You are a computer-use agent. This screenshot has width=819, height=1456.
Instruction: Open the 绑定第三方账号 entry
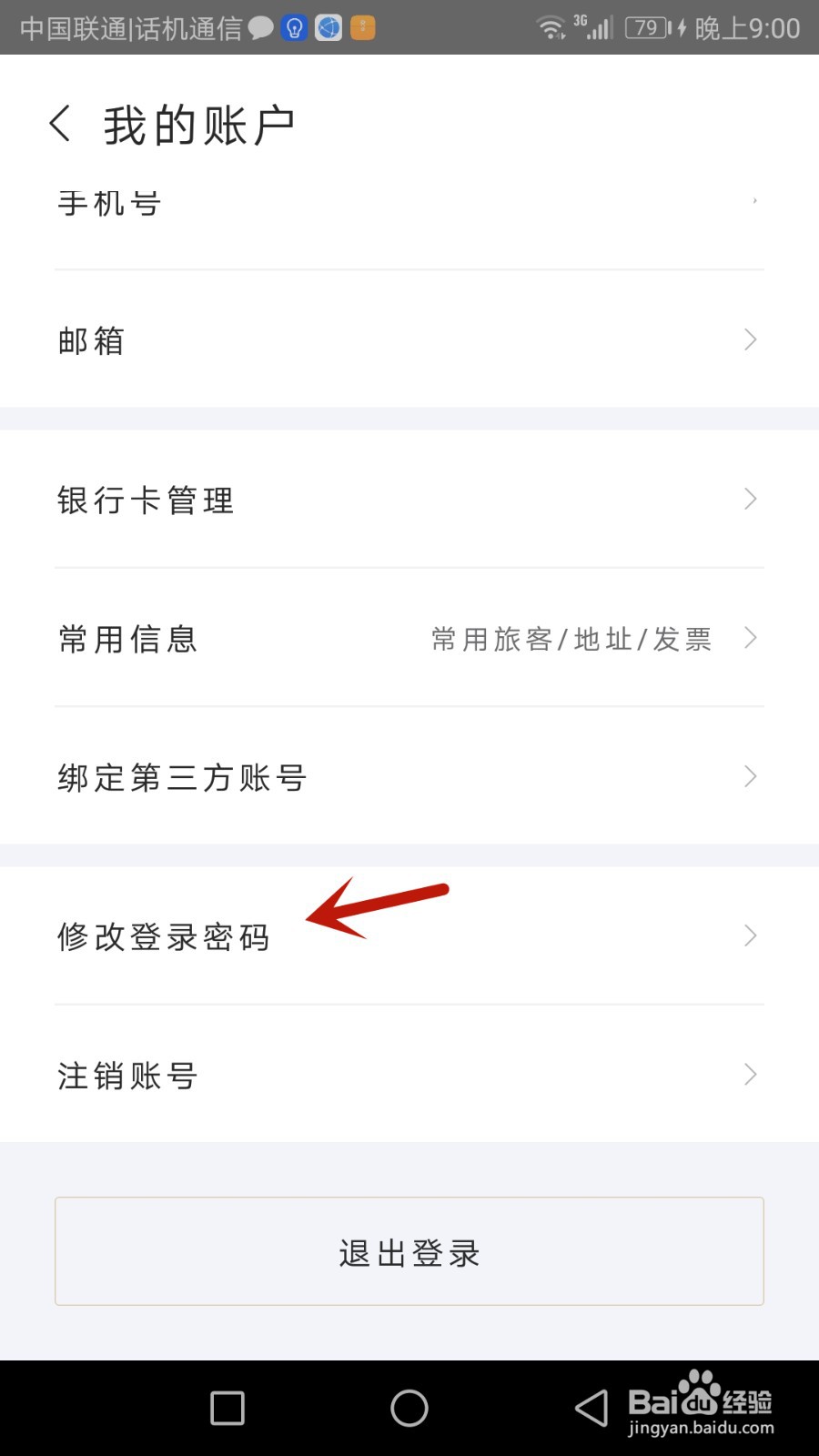click(x=182, y=777)
